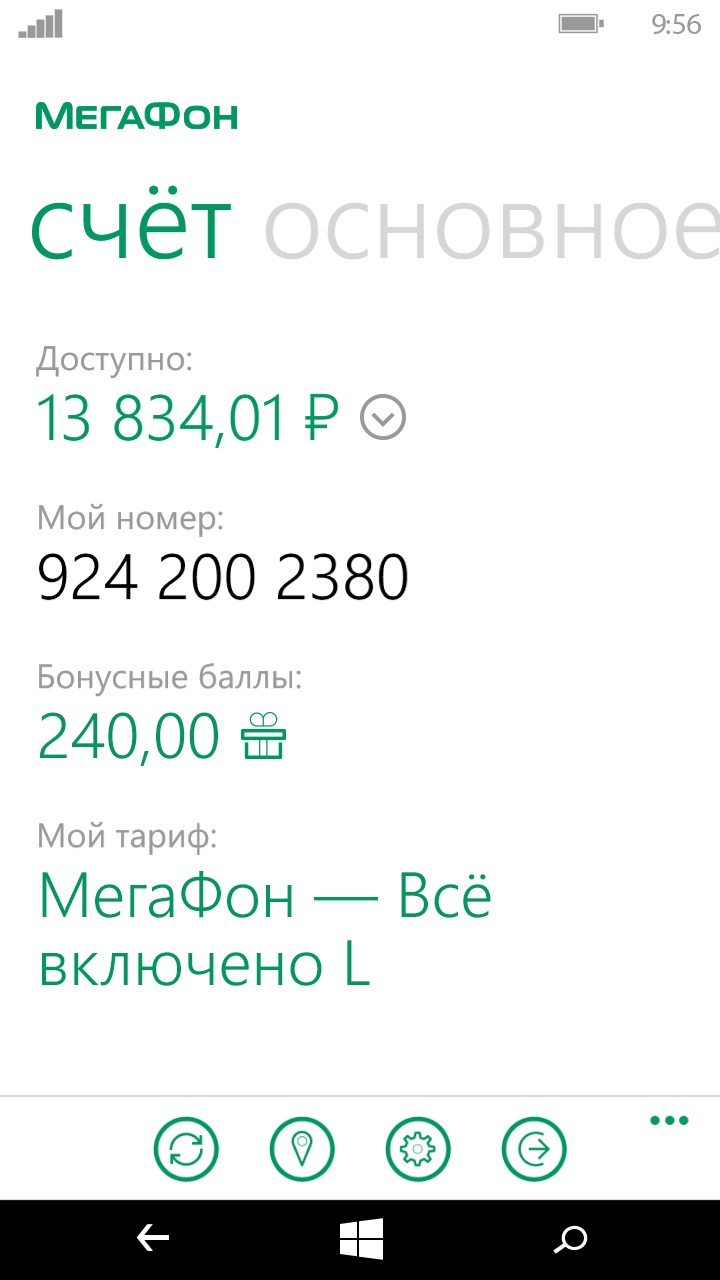Tap the signal strength indicator
The width and height of the screenshot is (720, 1280).
tap(40, 24)
